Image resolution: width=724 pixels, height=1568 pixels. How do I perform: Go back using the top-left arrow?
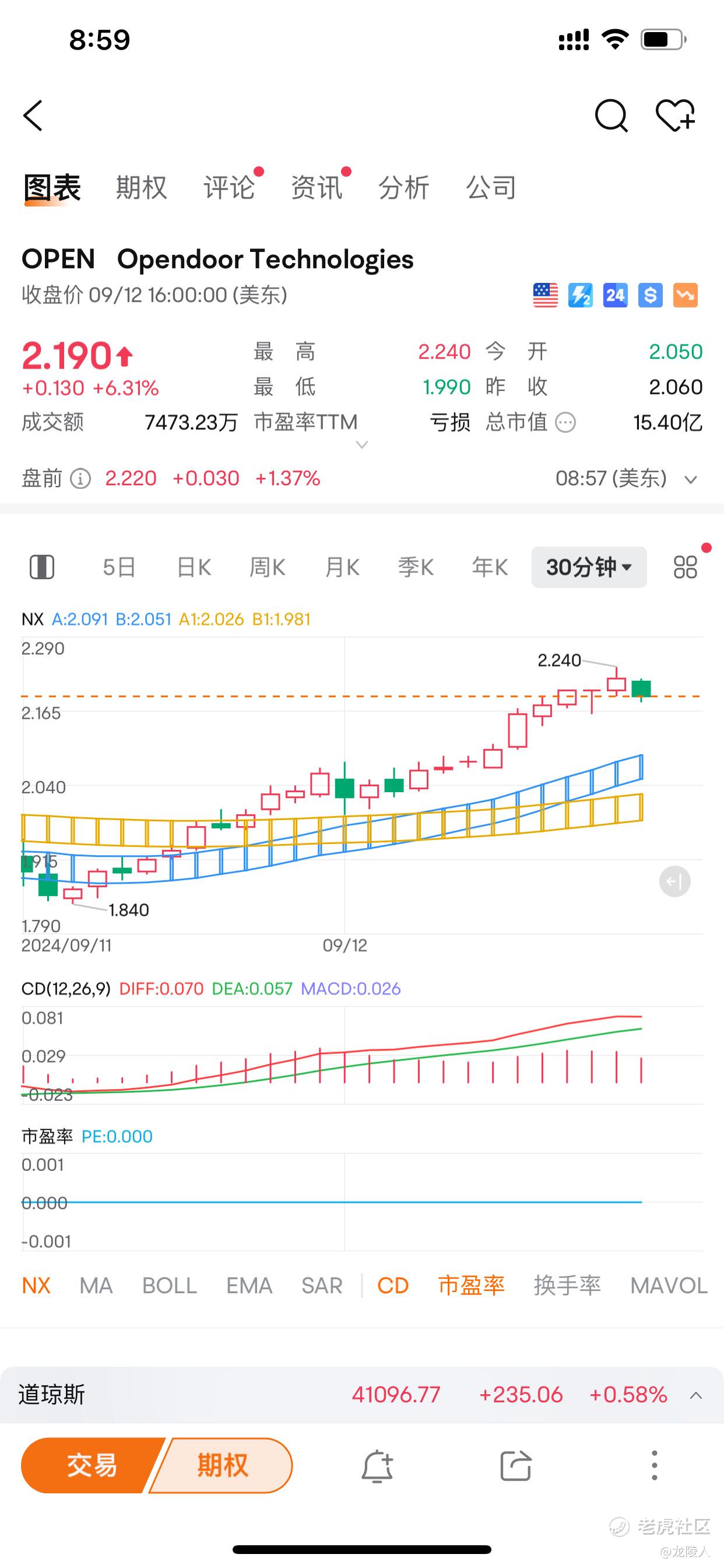(x=33, y=116)
